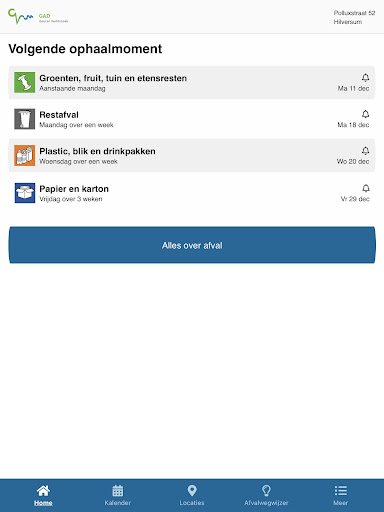Open the Restafval pickup row
The image size is (384, 512).
point(192,119)
